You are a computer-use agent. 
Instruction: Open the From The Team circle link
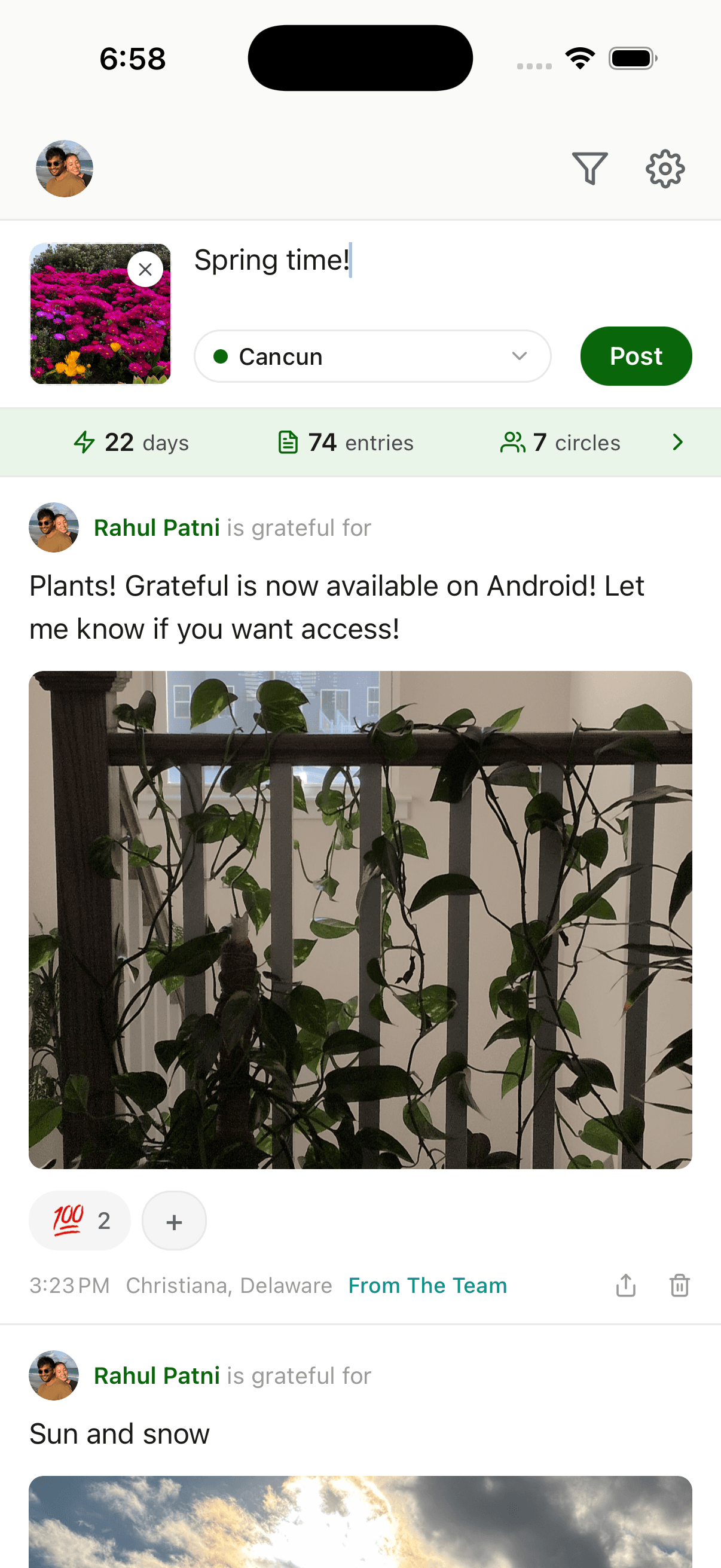[x=427, y=1285]
